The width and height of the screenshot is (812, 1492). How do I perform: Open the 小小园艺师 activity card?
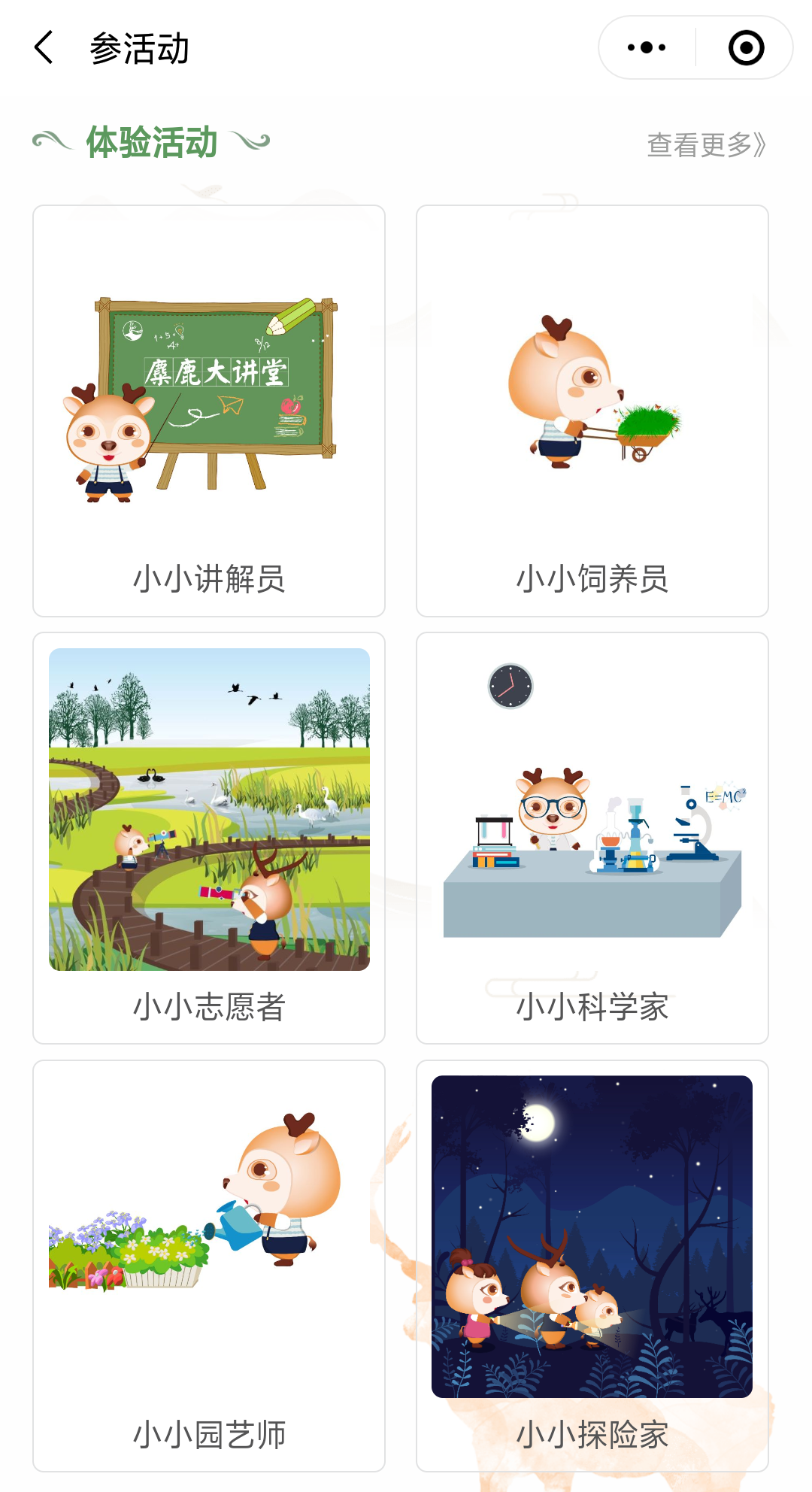pos(209,1266)
